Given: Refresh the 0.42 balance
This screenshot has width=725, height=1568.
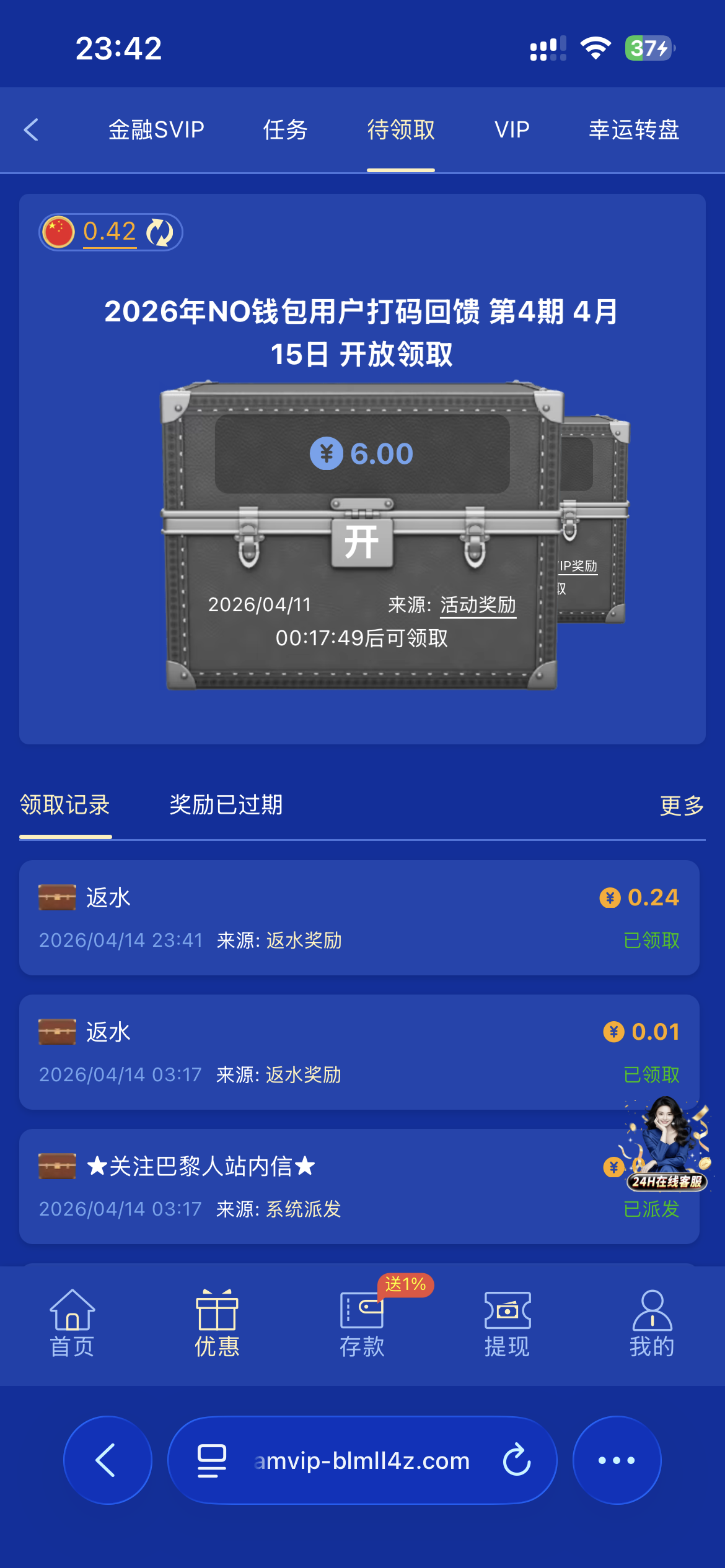Looking at the screenshot, I should pyautogui.click(x=160, y=232).
